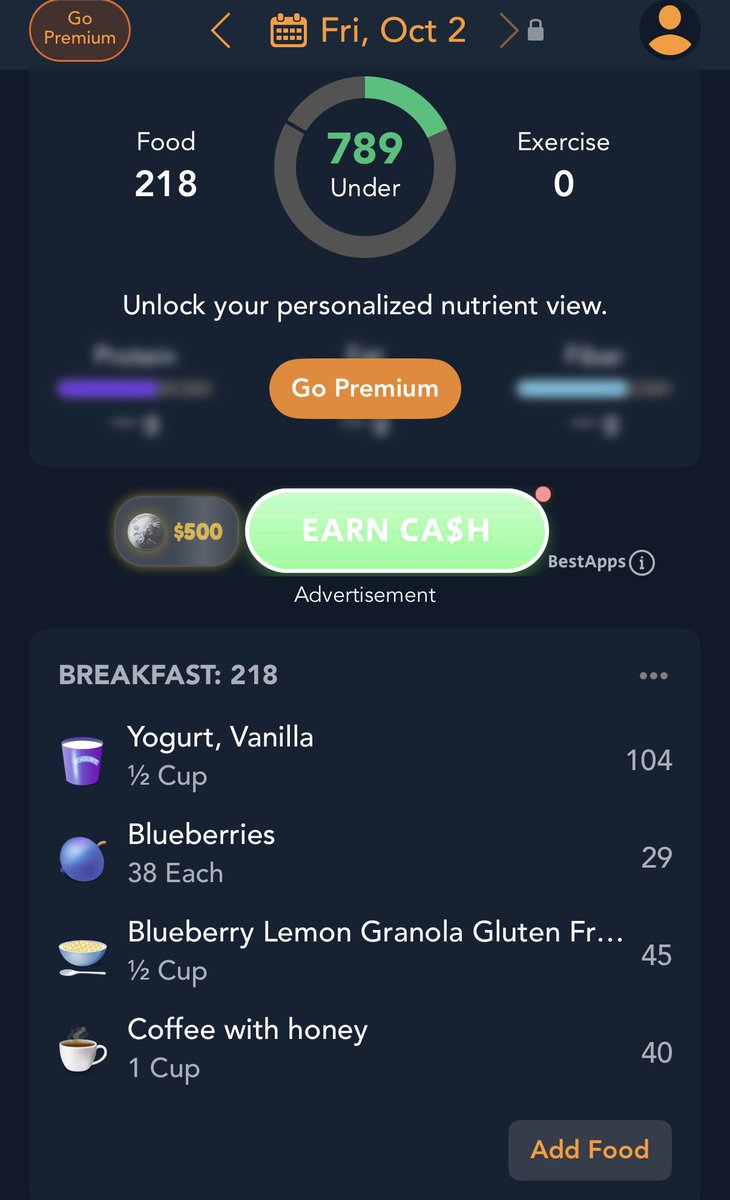The image size is (730, 1200).
Task: Tap the orange Go Premium button under nutrient view
Action: [x=365, y=388]
